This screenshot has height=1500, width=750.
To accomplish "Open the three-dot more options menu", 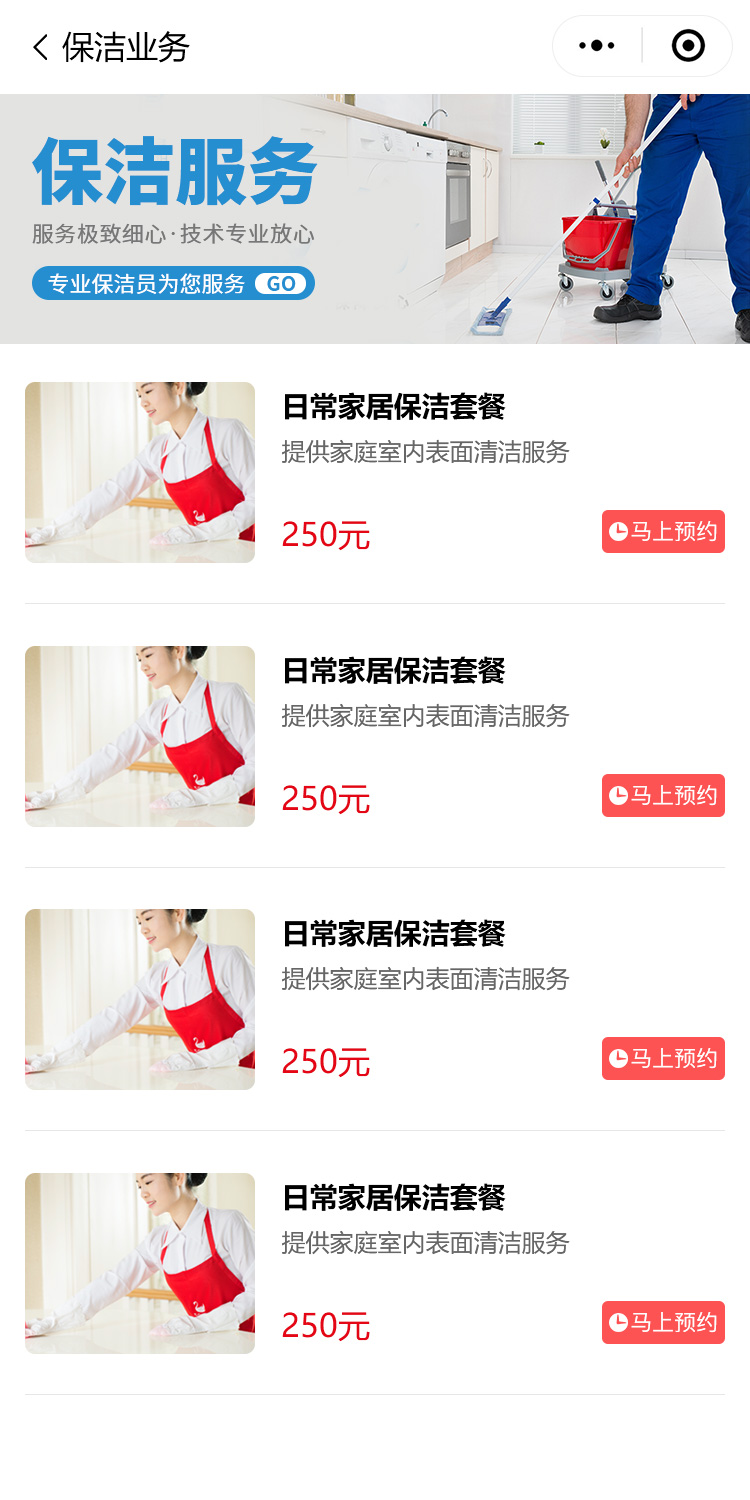I will click(x=597, y=46).
